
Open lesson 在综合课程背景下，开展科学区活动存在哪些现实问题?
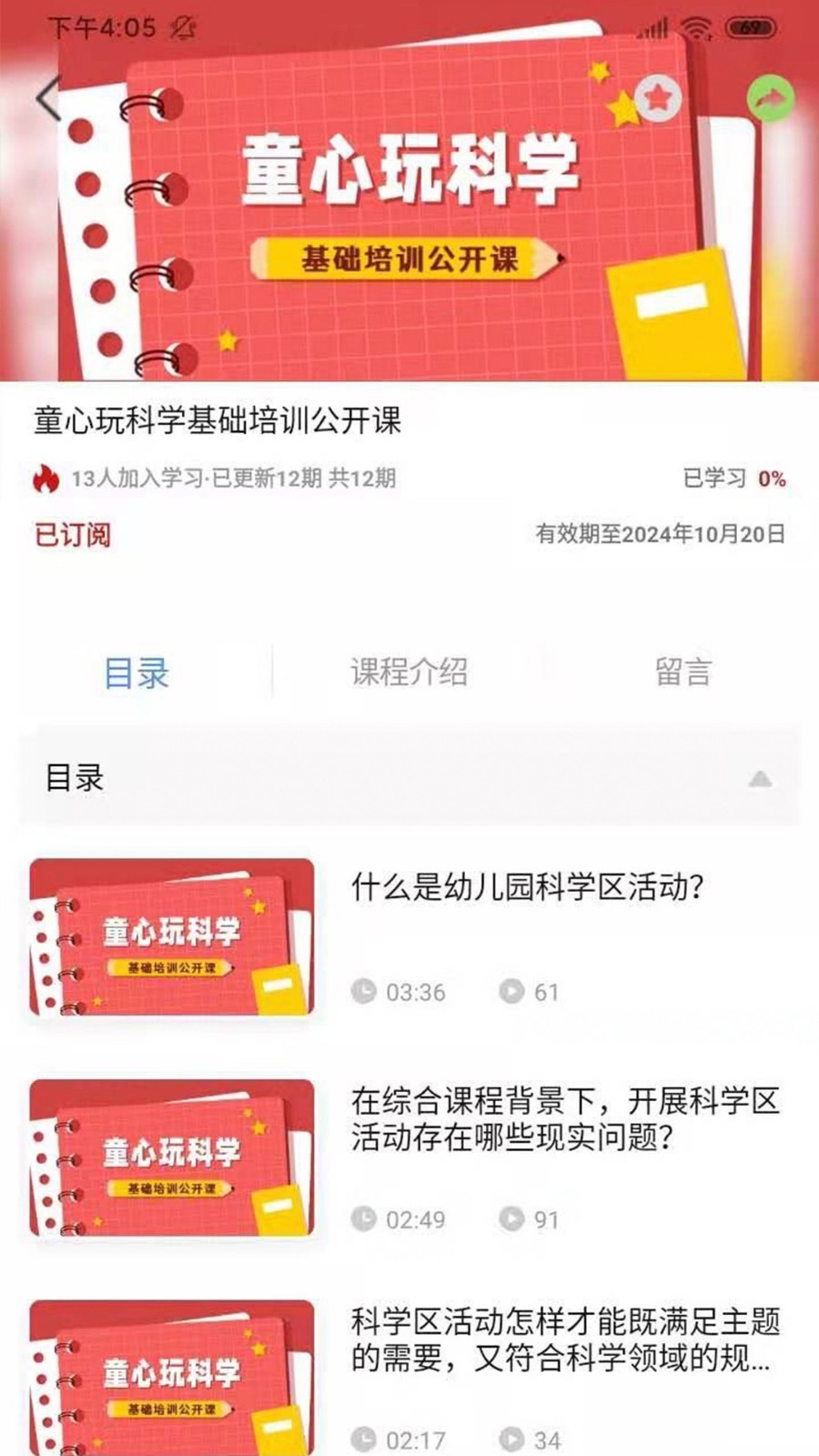pos(564,1119)
